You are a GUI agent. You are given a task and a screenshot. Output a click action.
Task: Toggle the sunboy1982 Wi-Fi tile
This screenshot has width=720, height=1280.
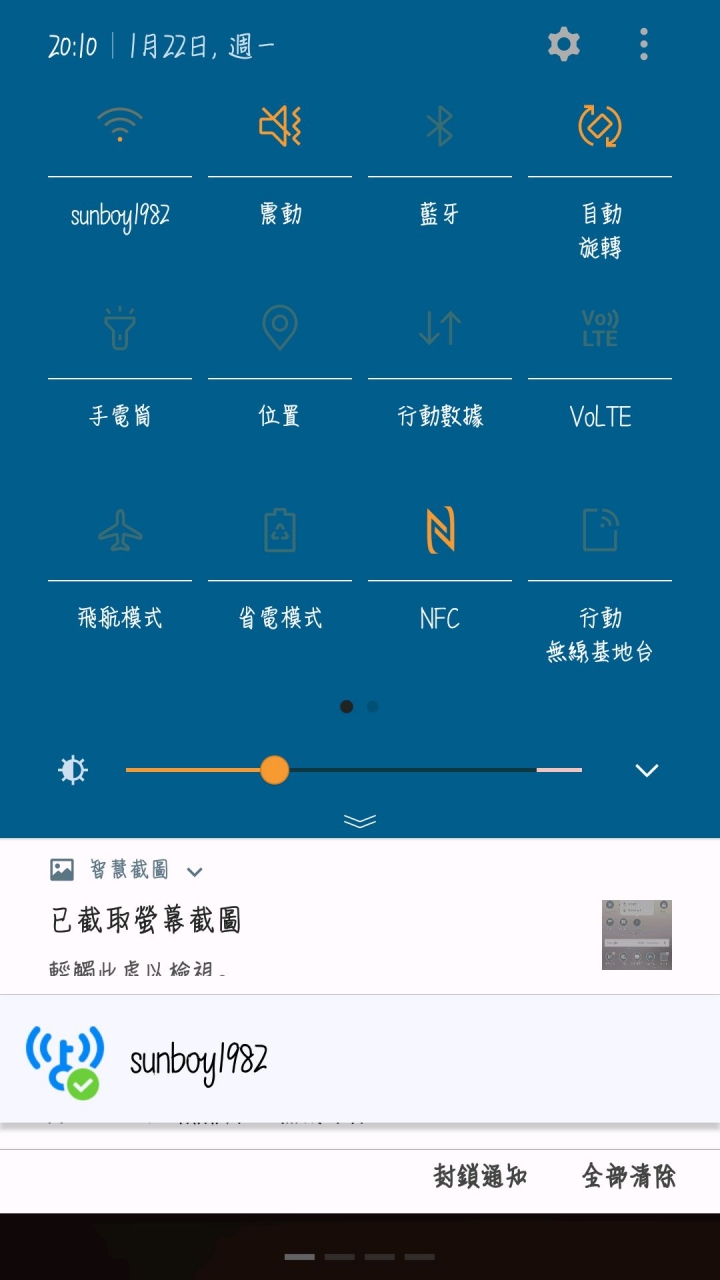pos(120,127)
